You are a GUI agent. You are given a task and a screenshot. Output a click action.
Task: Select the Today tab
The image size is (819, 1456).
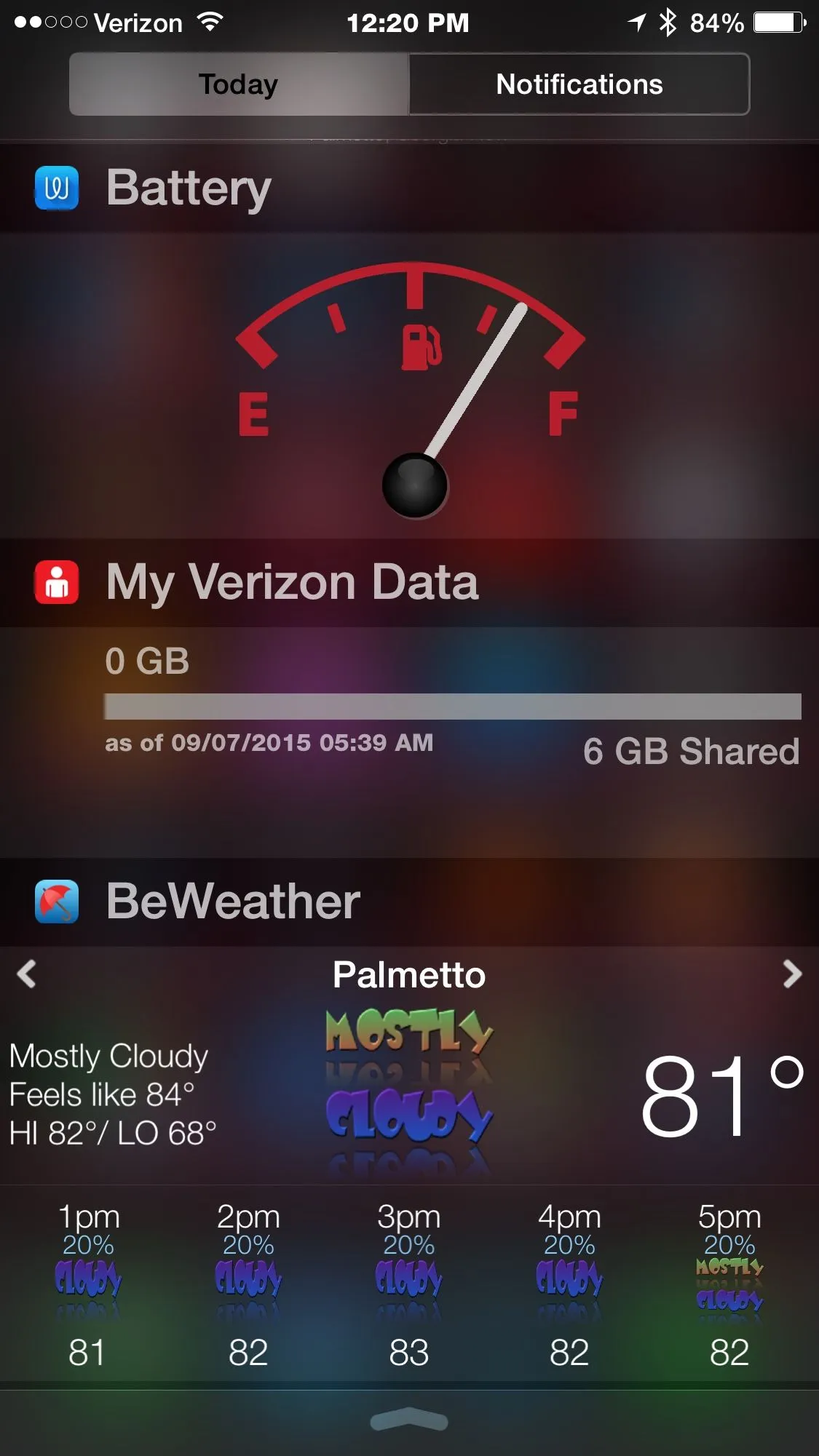tap(239, 84)
